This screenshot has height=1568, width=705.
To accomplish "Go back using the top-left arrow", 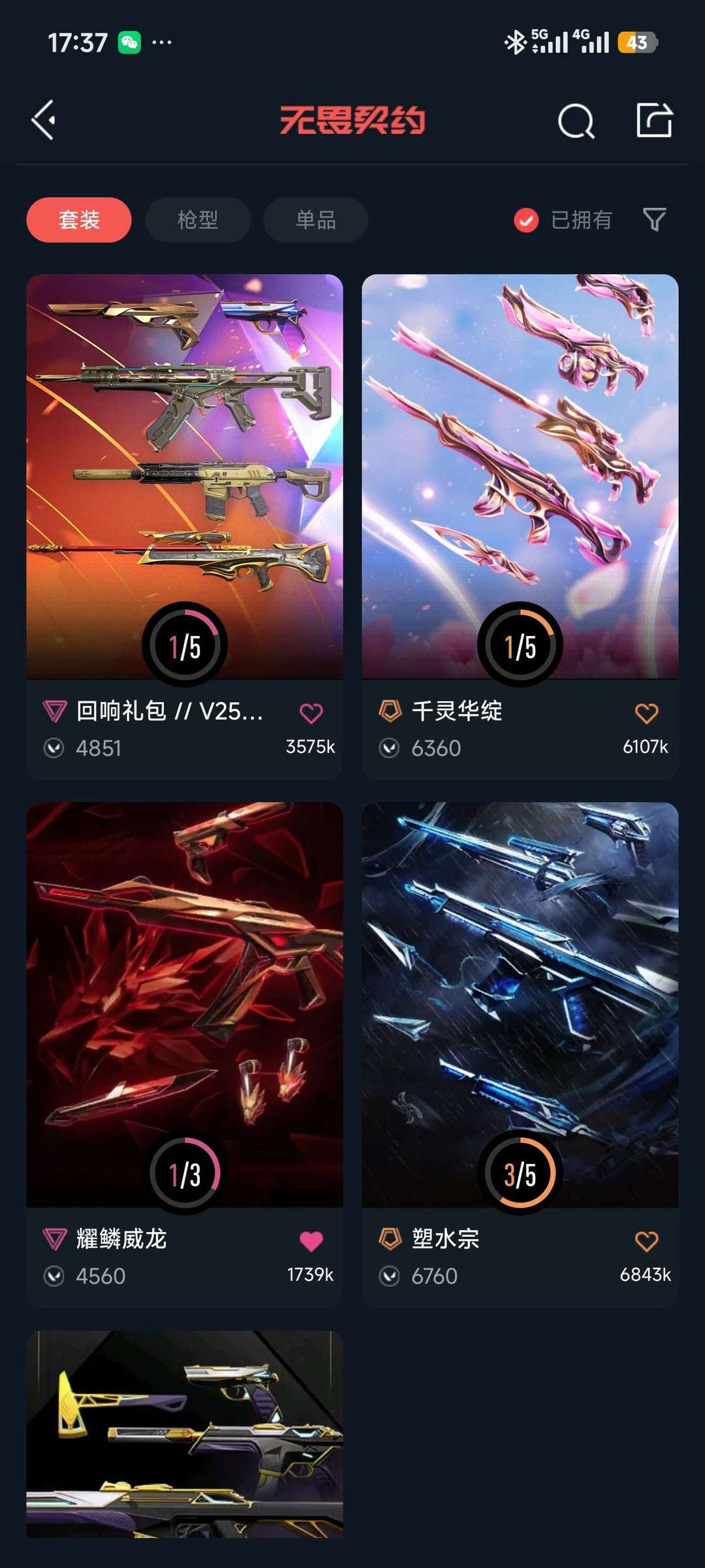I will coord(44,120).
